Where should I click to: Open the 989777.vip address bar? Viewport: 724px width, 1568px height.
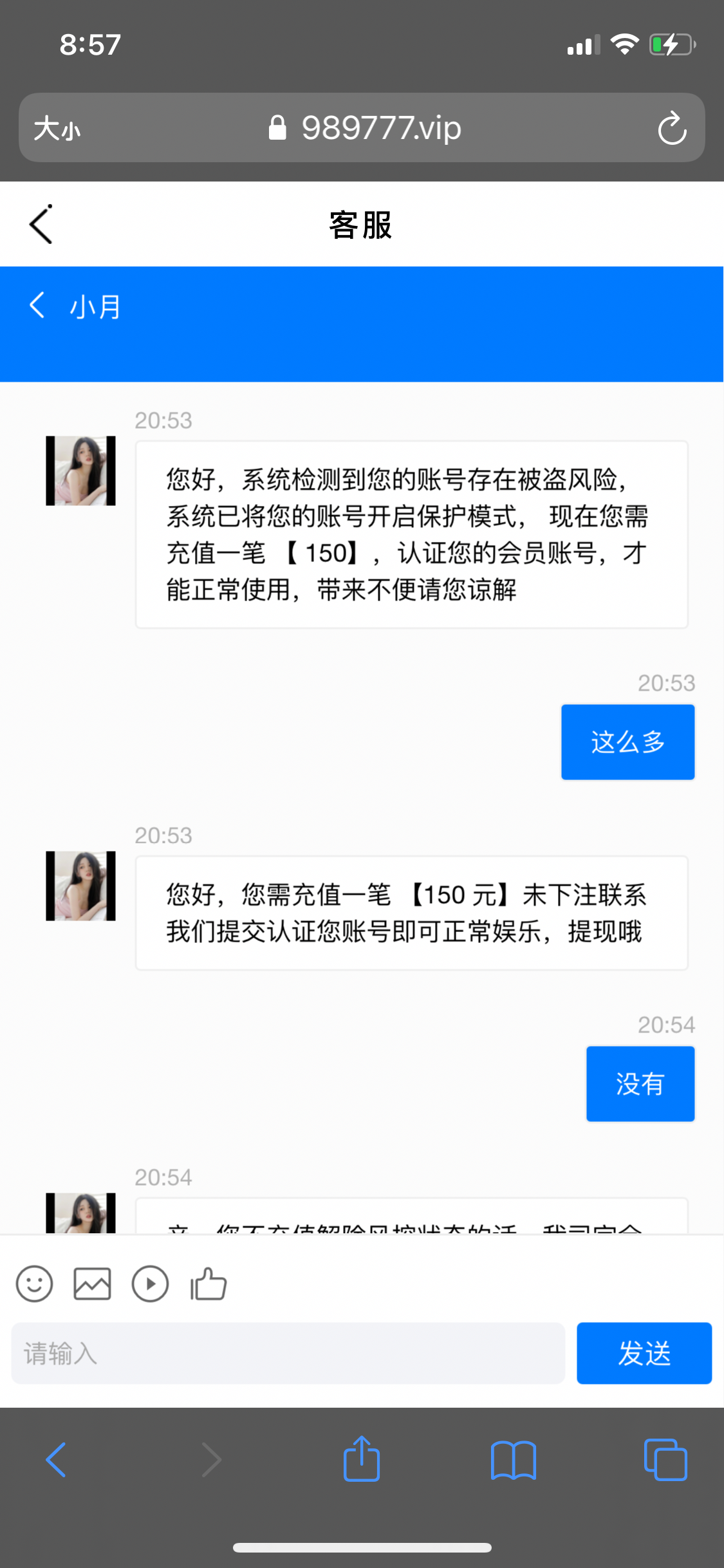point(382,127)
